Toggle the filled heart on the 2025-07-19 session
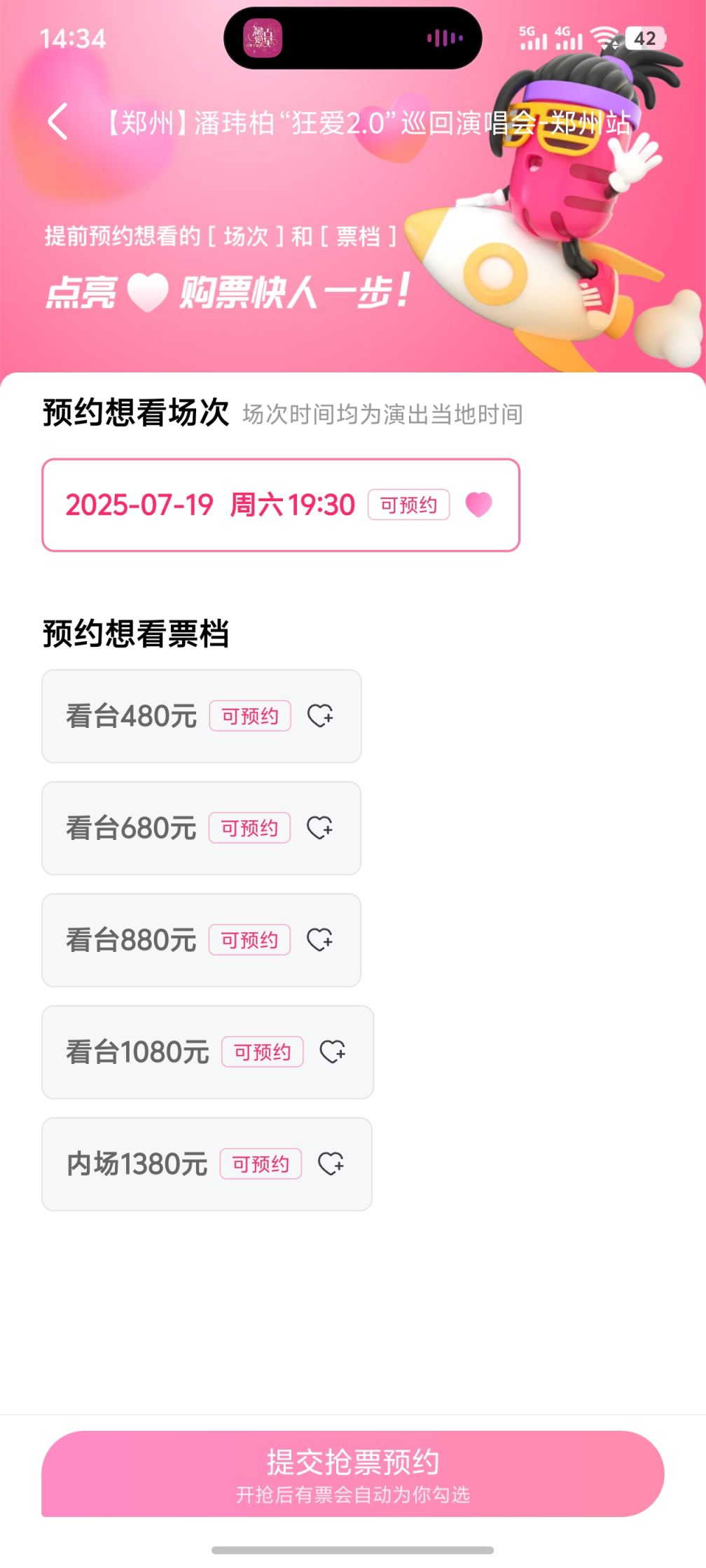 [479, 505]
